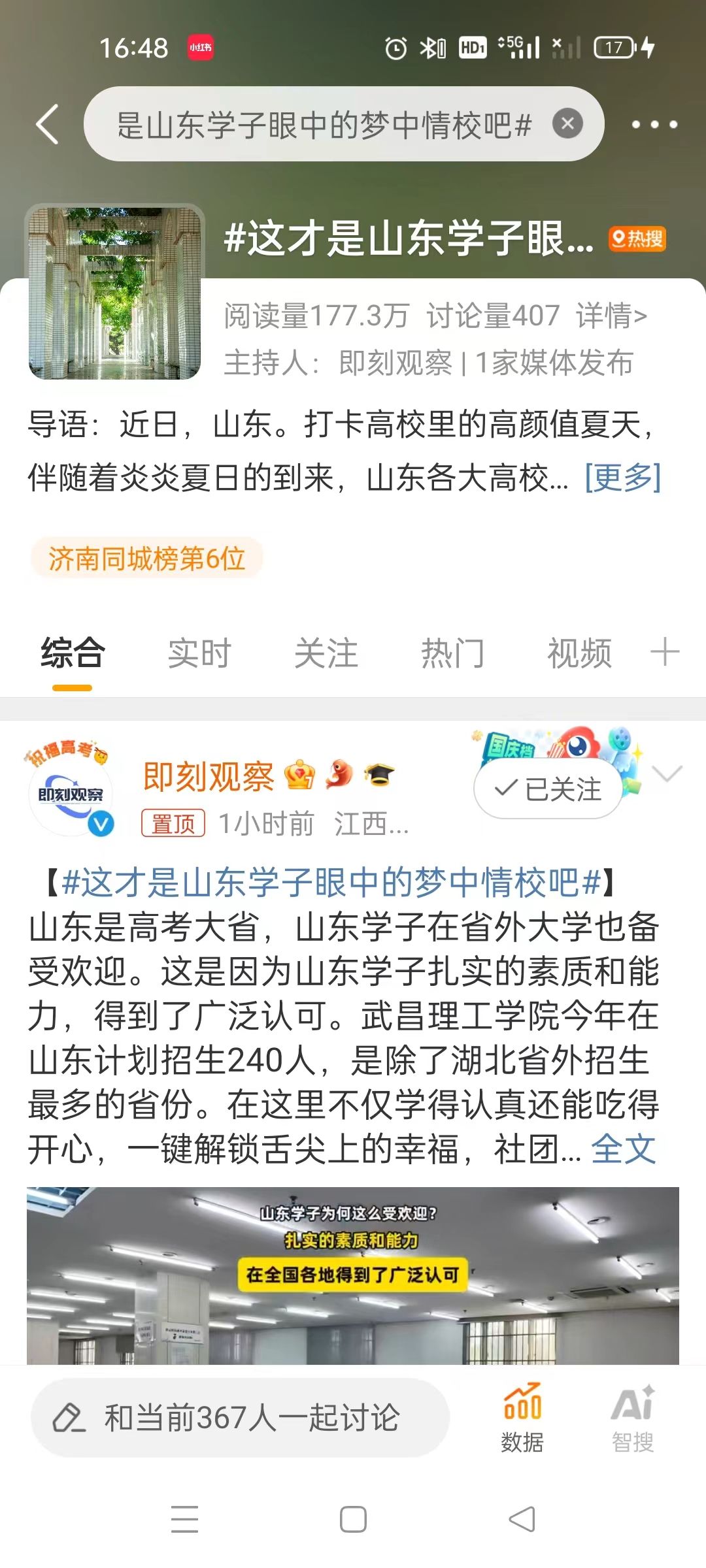Switch to the 视频 tab

click(579, 653)
